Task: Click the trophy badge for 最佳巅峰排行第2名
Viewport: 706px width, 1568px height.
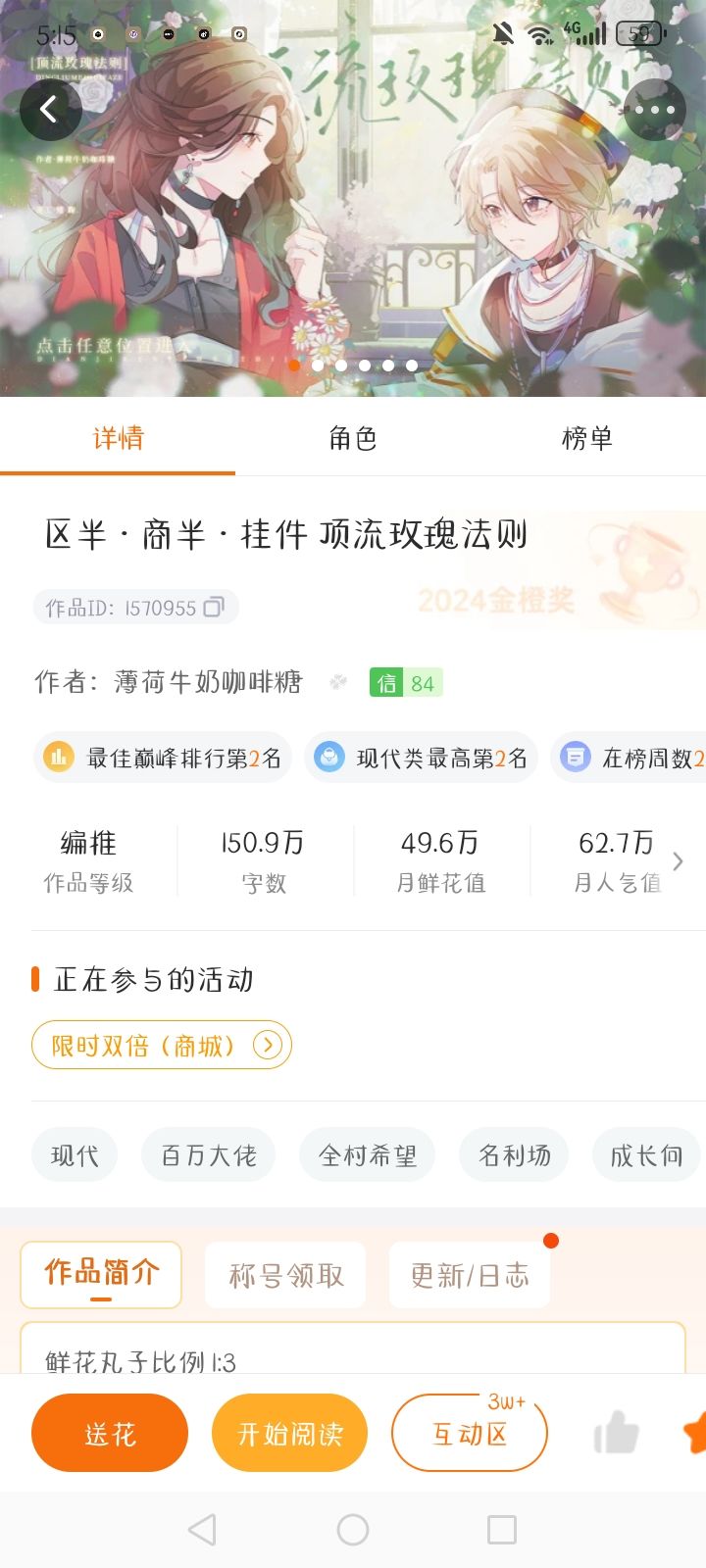Action: point(162,758)
